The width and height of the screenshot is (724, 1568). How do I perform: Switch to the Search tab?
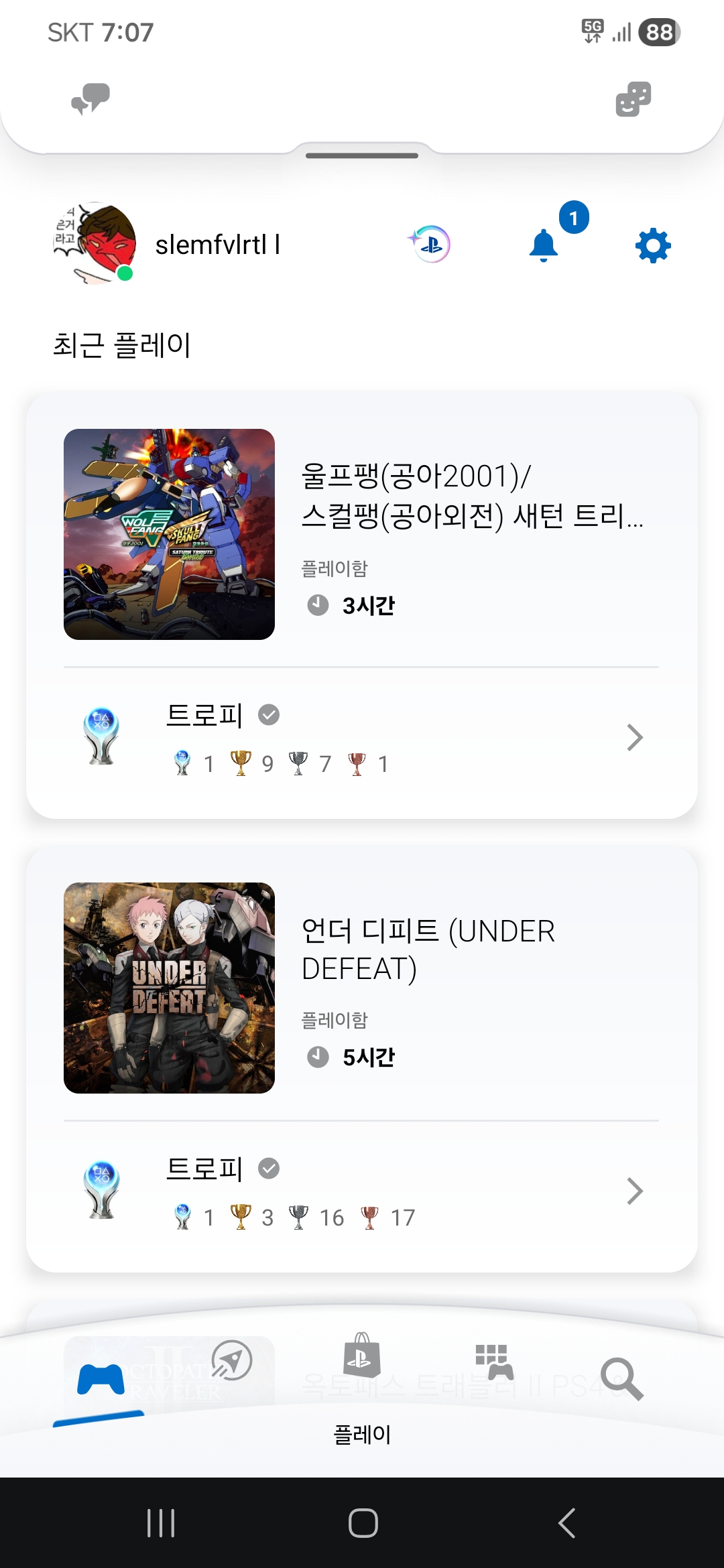click(621, 1379)
